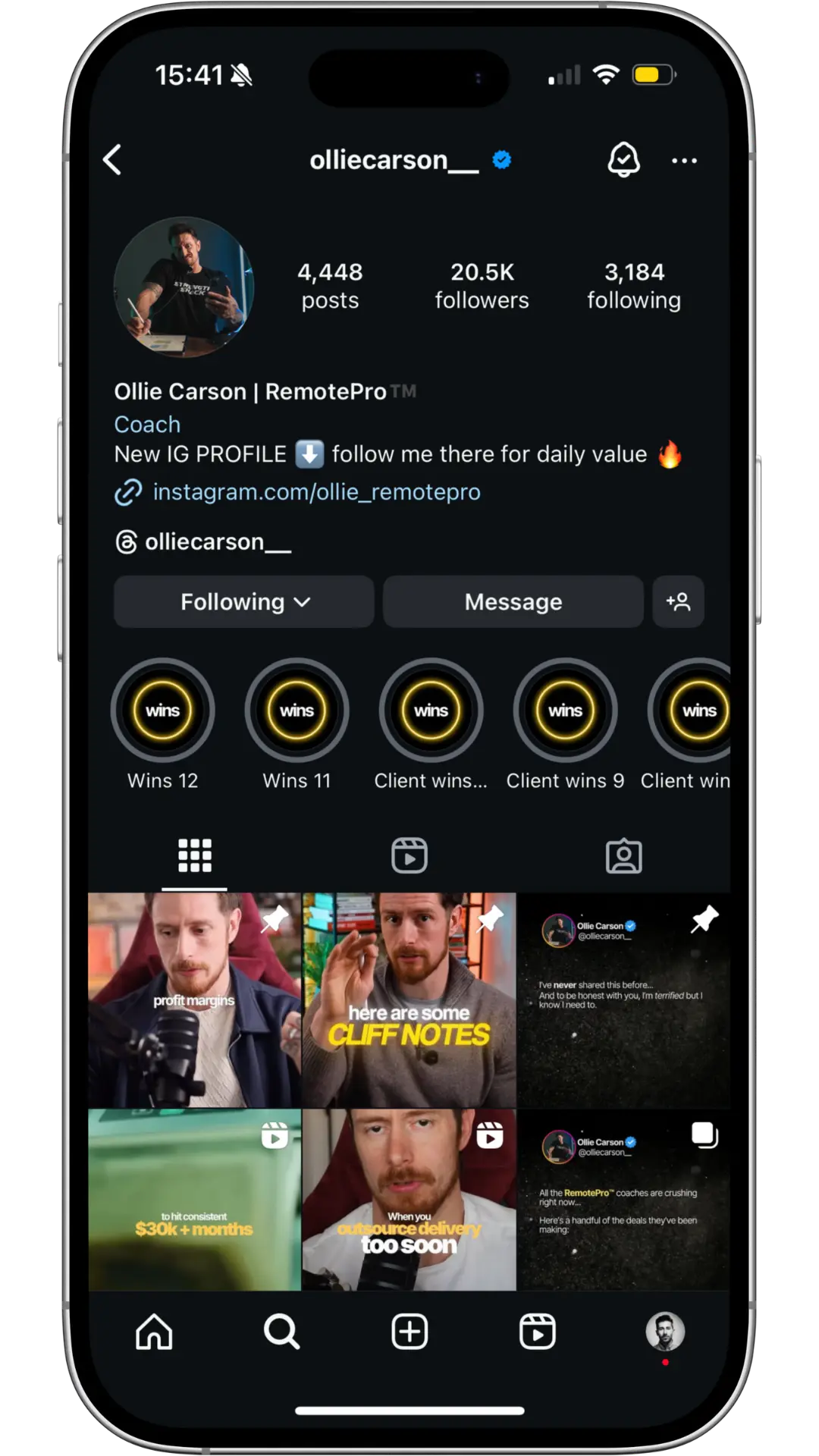Open the three-dot overflow menu
This screenshot has width=819, height=1456.
point(684,161)
